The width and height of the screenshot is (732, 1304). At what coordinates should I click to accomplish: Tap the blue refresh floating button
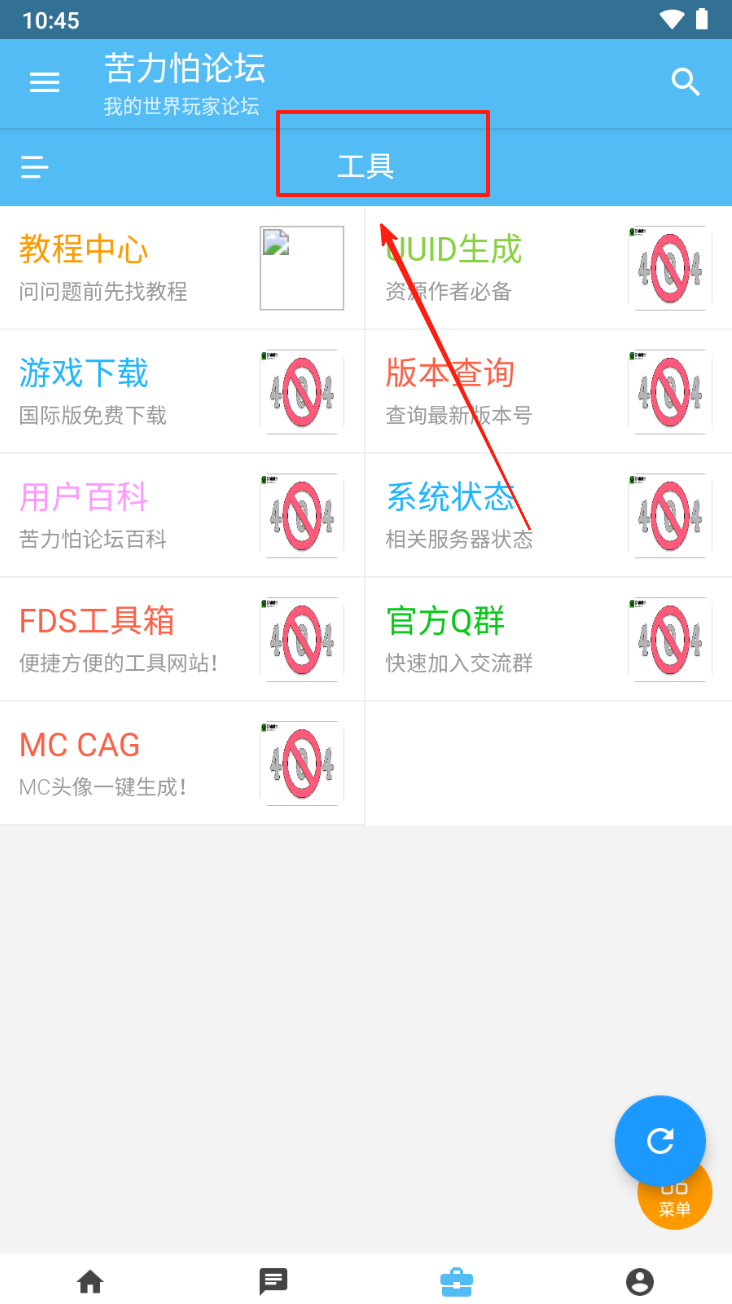click(x=660, y=1141)
